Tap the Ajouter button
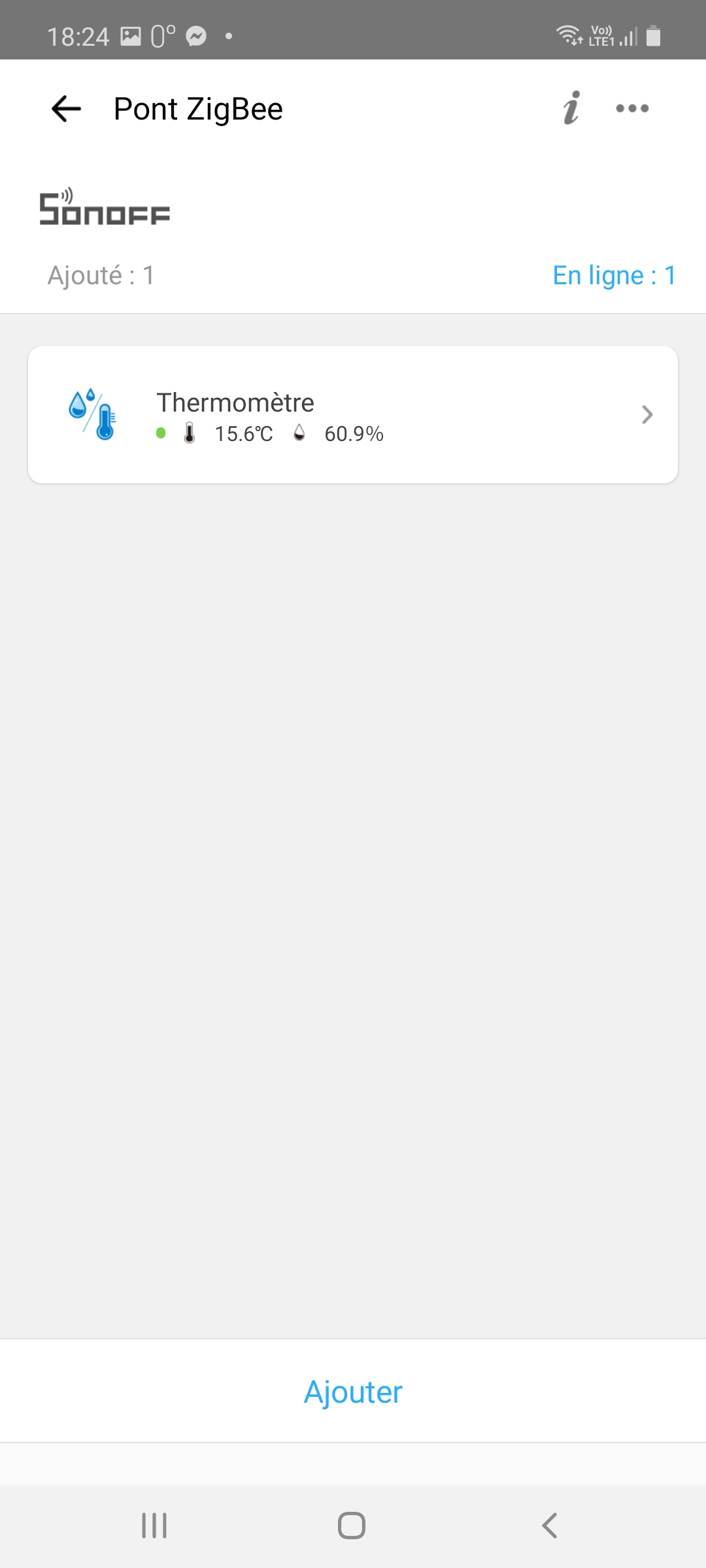 (x=353, y=1392)
